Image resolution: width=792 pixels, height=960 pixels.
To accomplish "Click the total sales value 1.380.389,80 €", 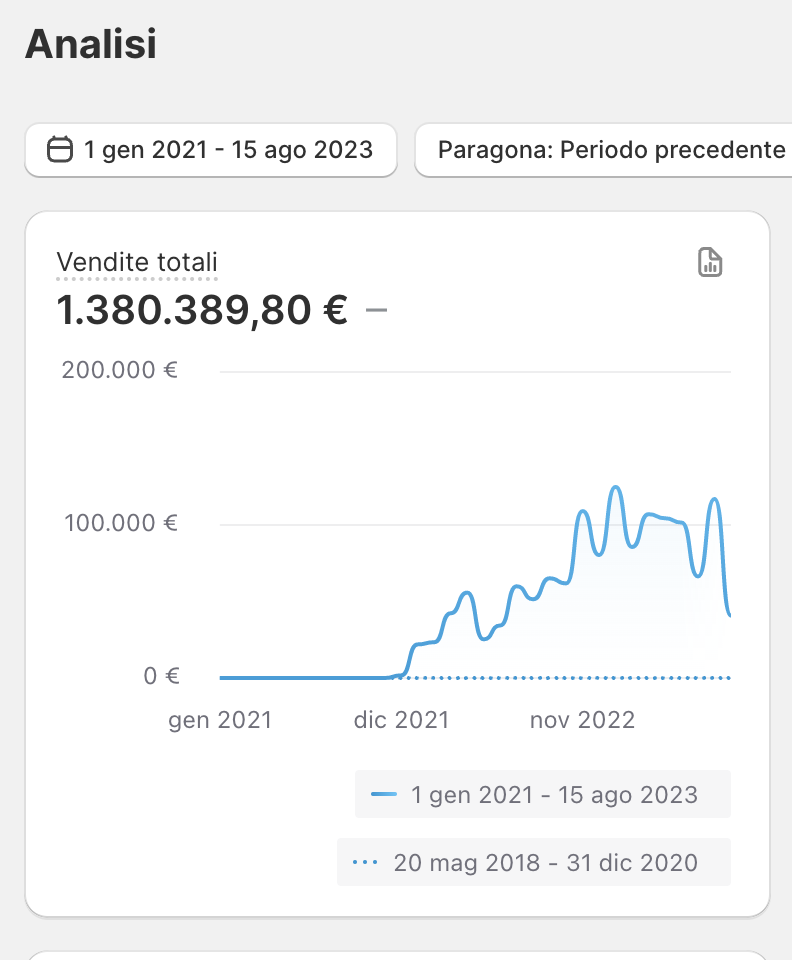I will click(199, 310).
